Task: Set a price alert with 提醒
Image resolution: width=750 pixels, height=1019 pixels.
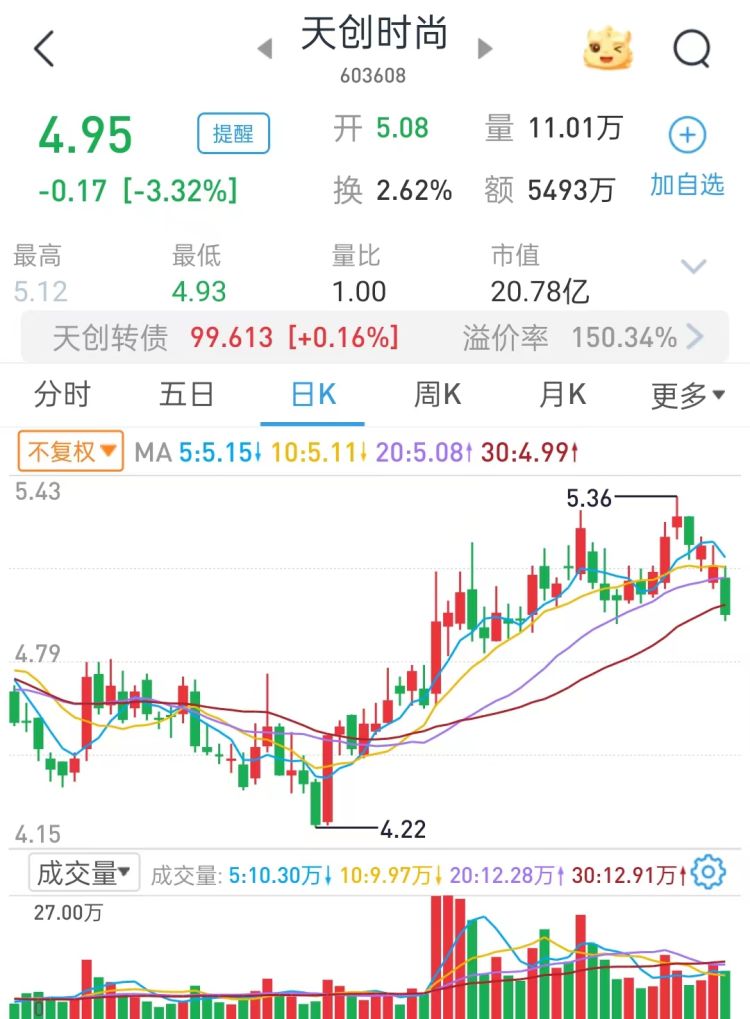Action: pyautogui.click(x=233, y=134)
